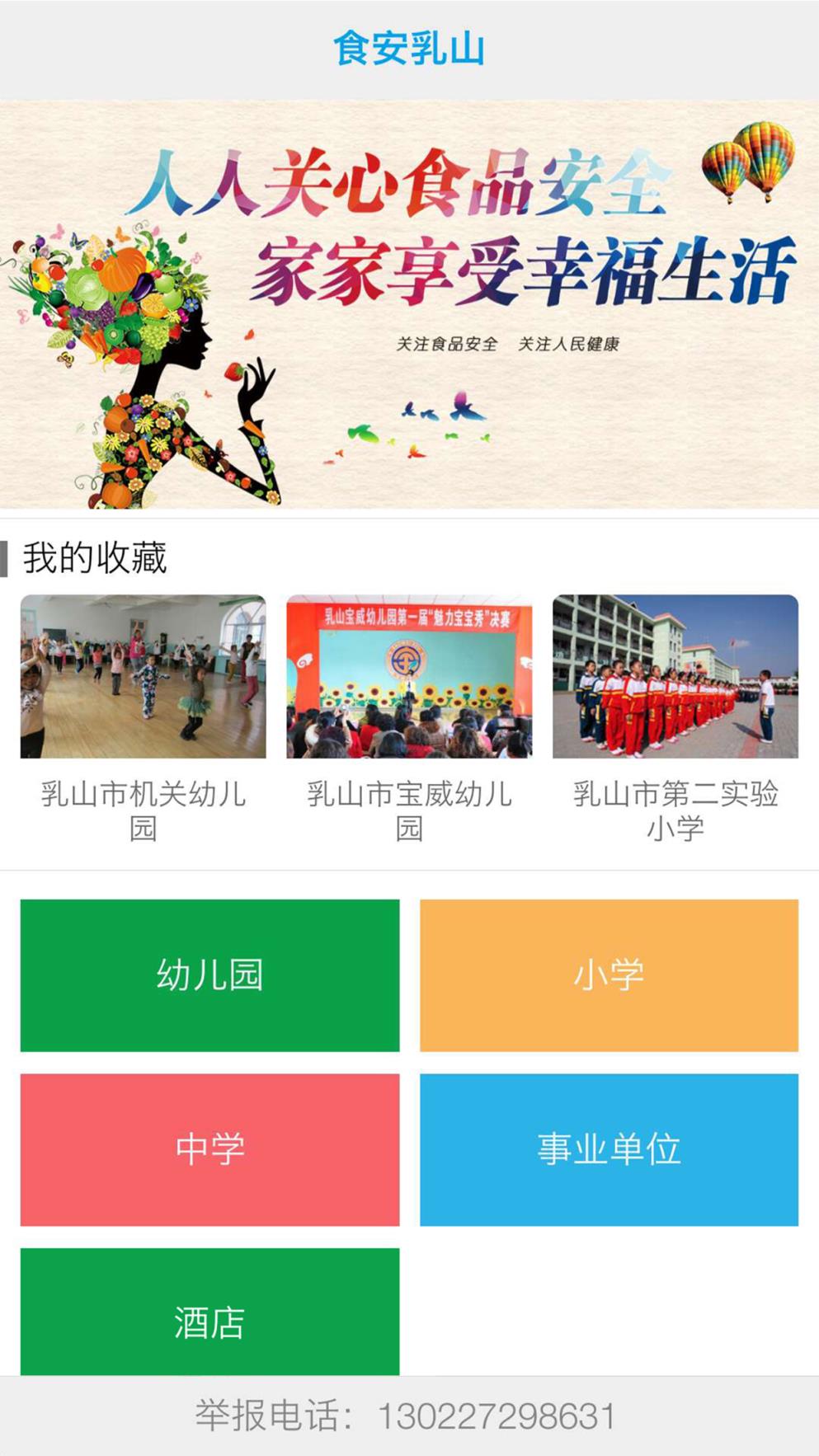This screenshot has height=1456, width=819.
Task: Select the 幼儿园 category
Action: 209,975
